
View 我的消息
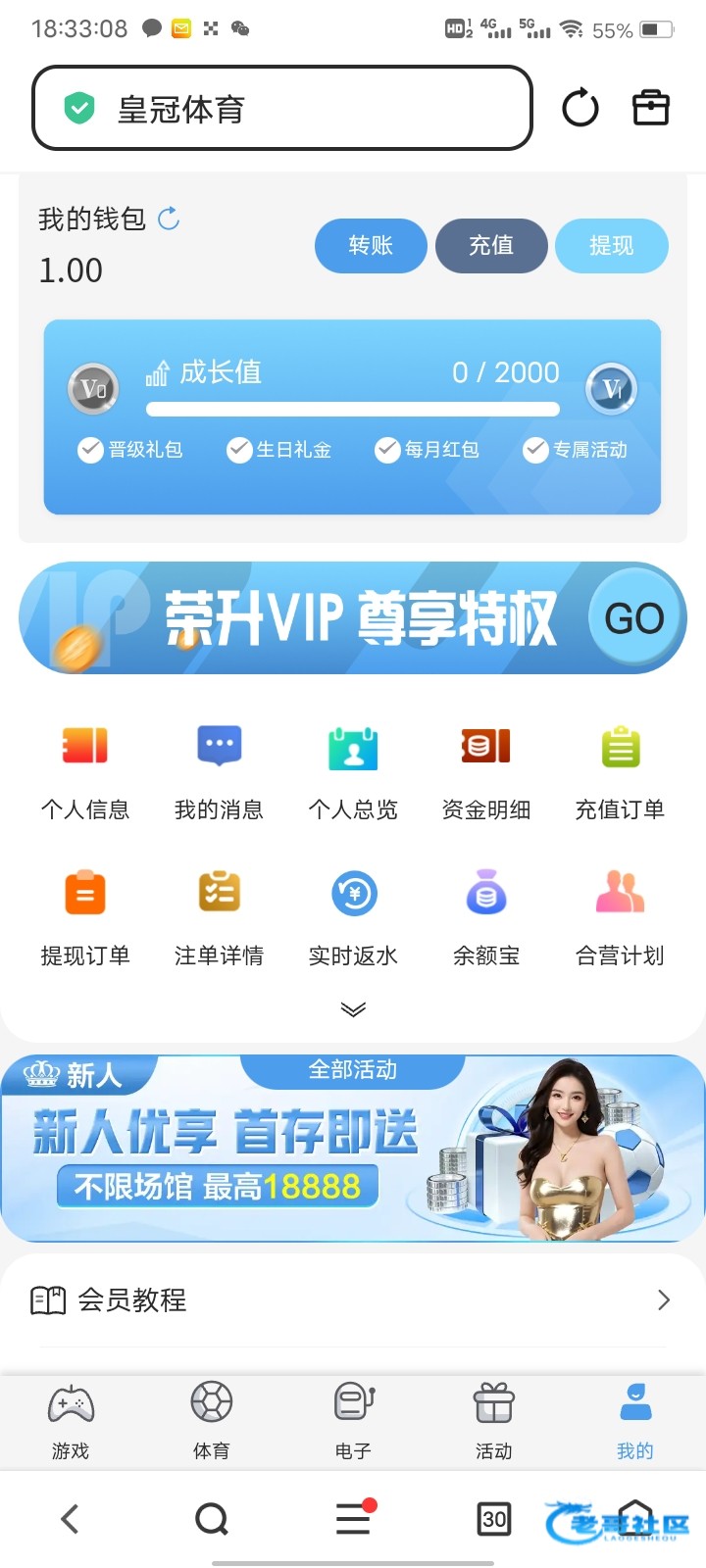[219, 772]
